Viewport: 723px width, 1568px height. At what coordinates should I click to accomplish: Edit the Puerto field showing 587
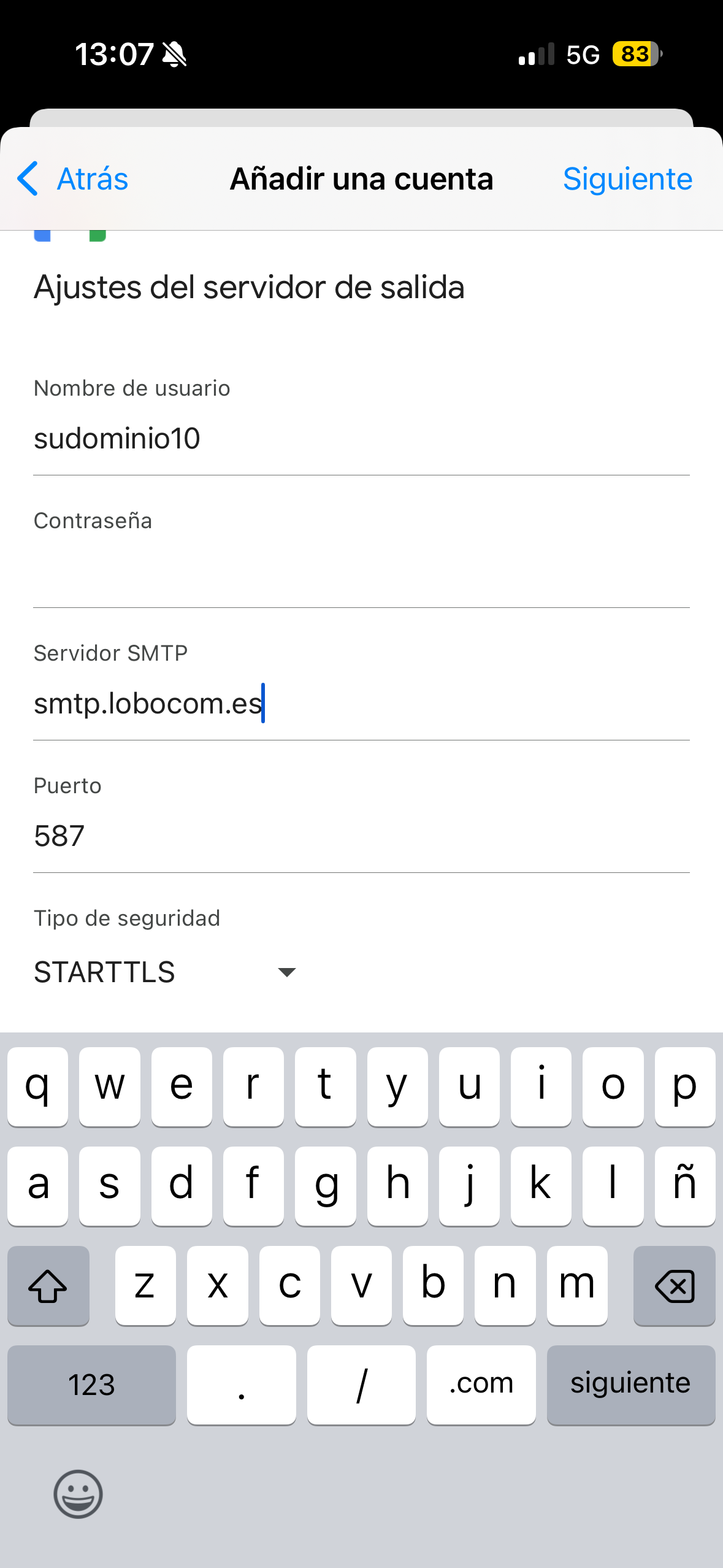[x=361, y=836]
